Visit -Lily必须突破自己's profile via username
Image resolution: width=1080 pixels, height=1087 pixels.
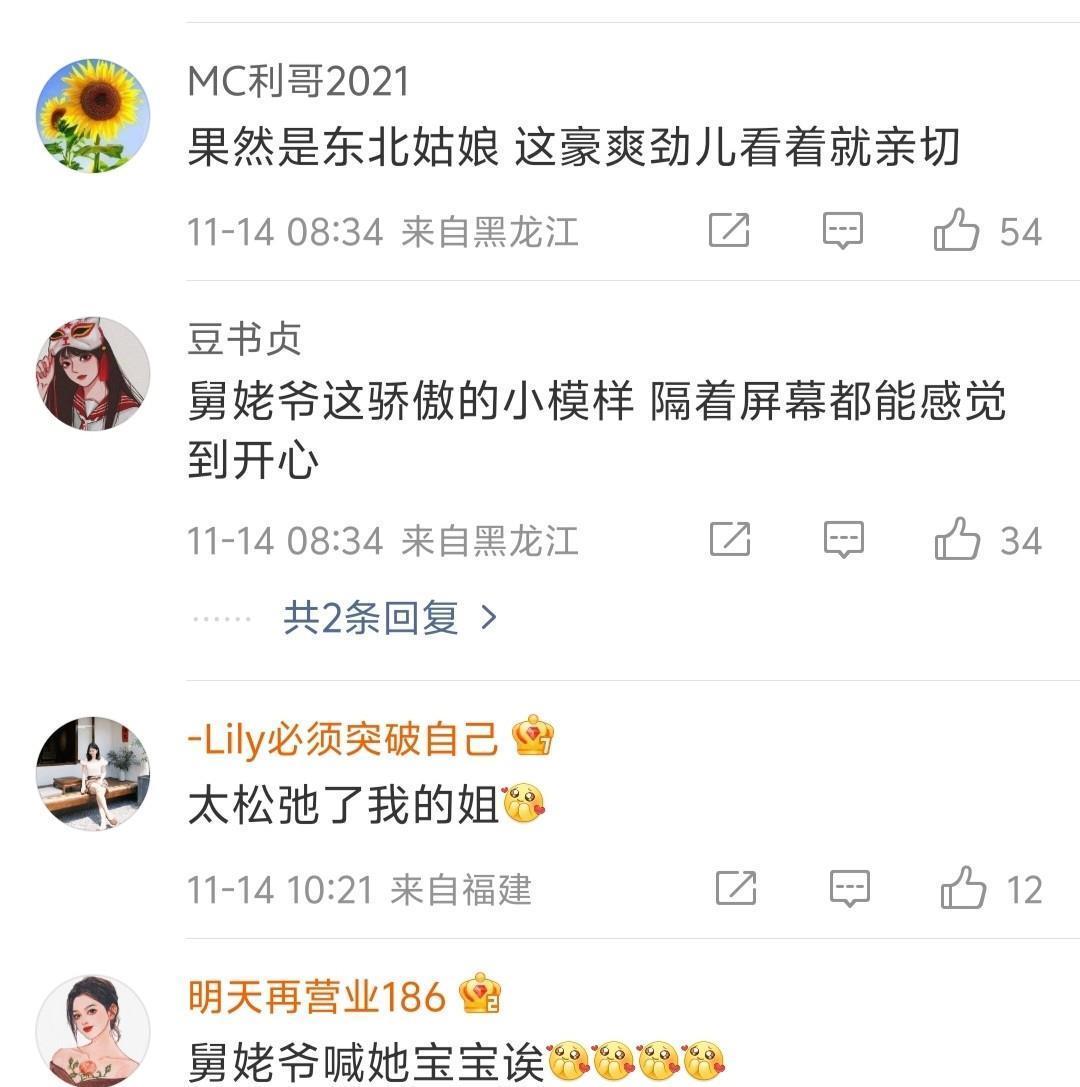pos(343,740)
